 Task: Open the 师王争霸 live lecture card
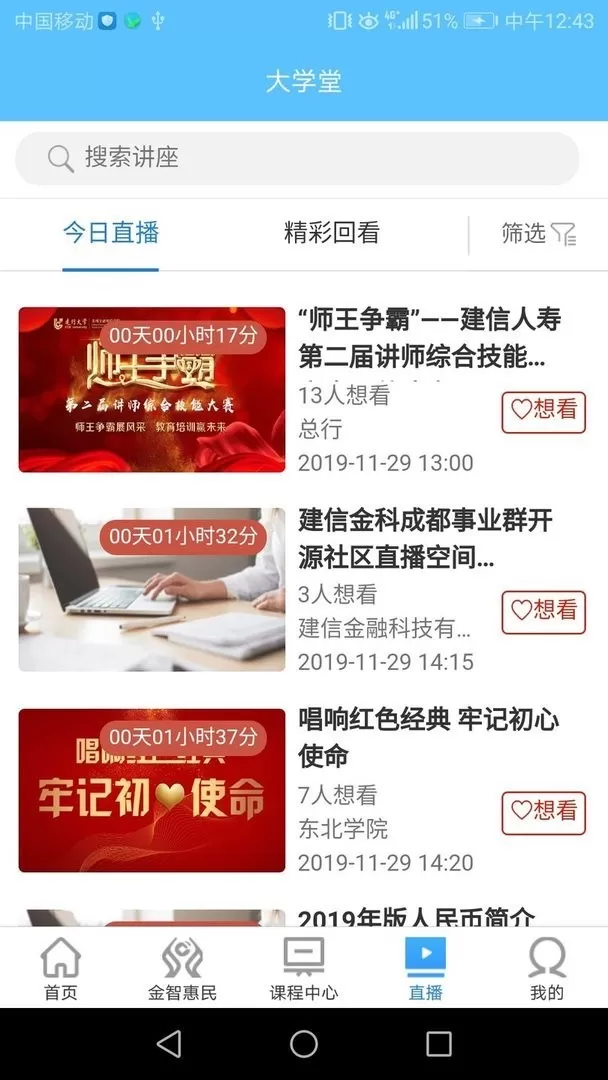(x=303, y=390)
